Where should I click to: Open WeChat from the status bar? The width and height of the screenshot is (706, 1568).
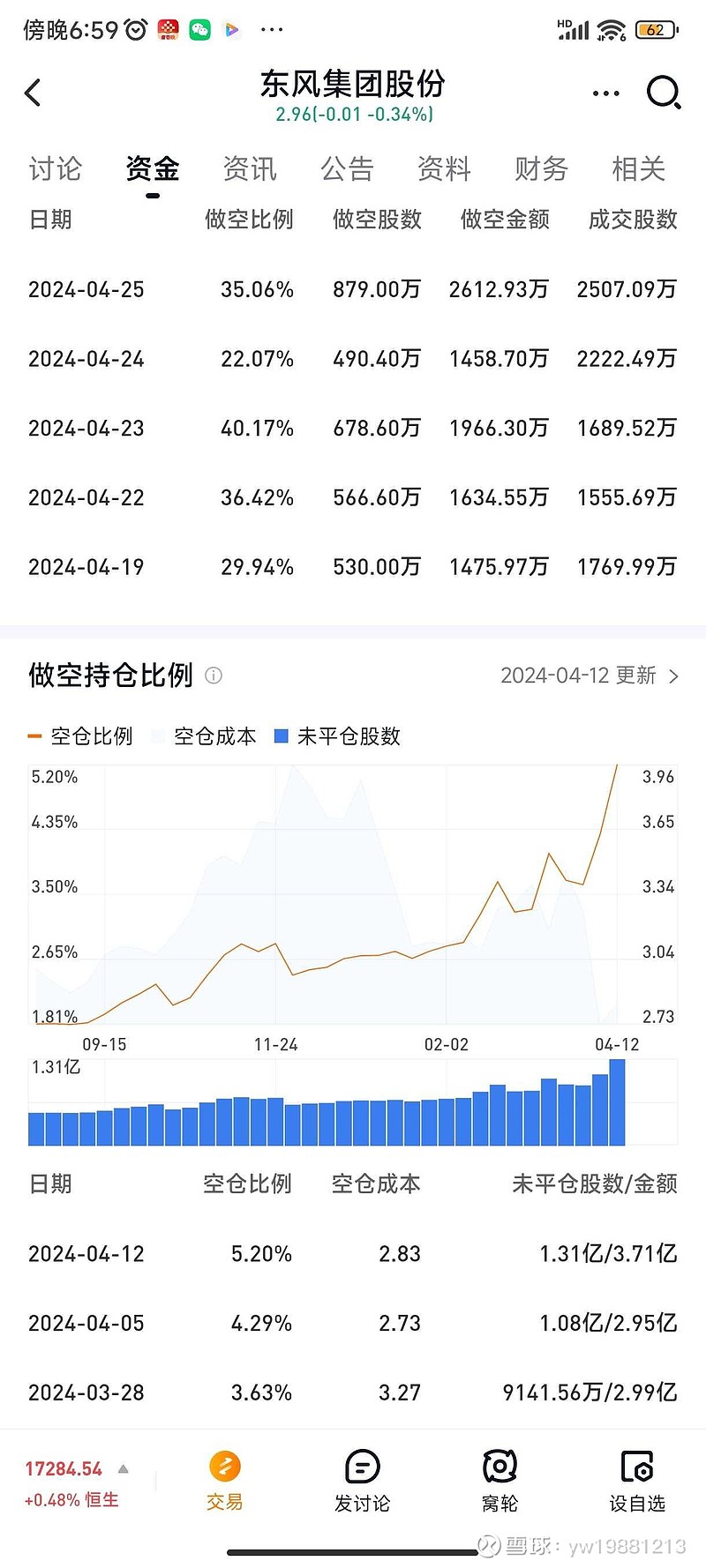[x=199, y=29]
